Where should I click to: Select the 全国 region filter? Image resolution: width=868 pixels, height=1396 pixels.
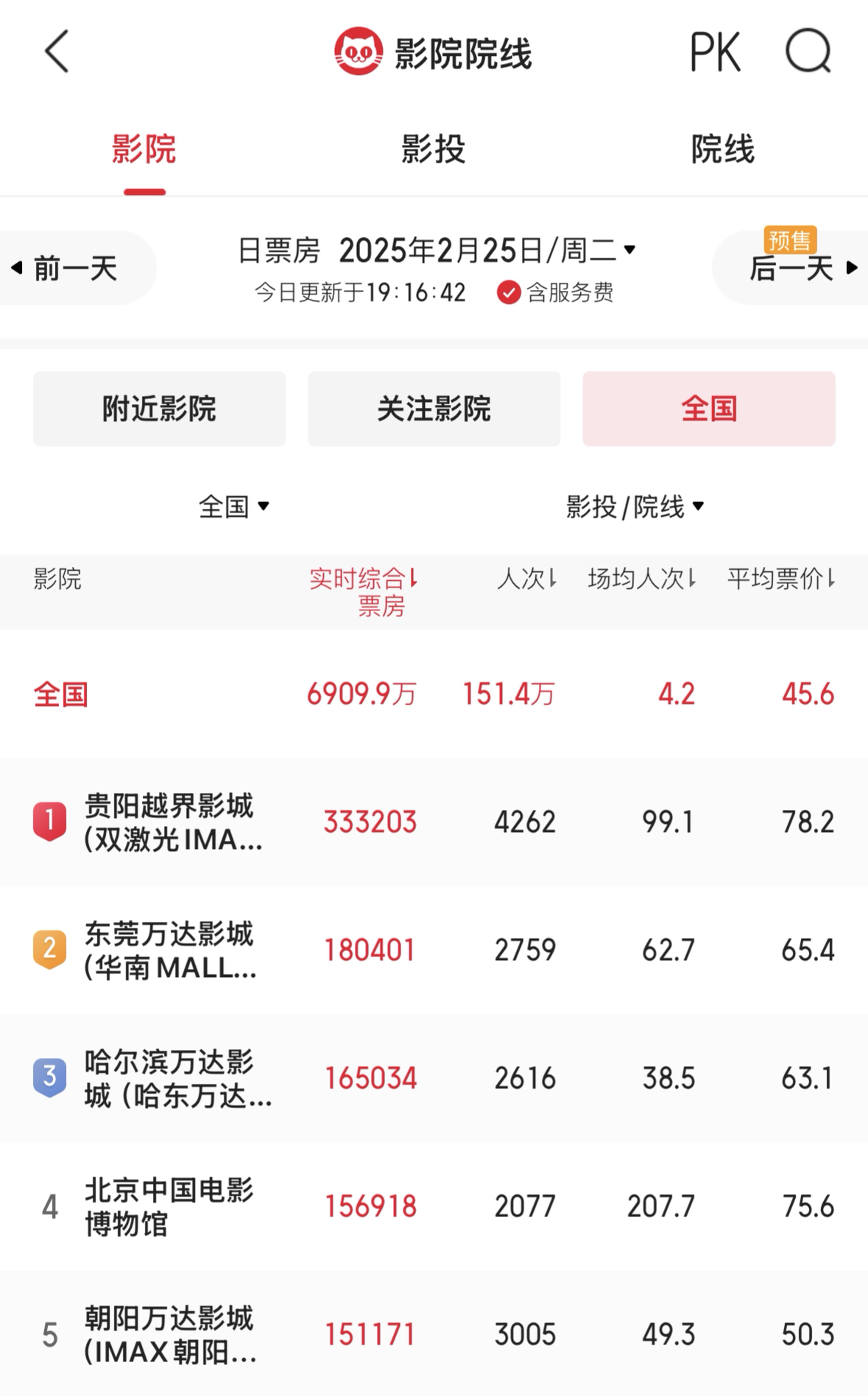708,409
